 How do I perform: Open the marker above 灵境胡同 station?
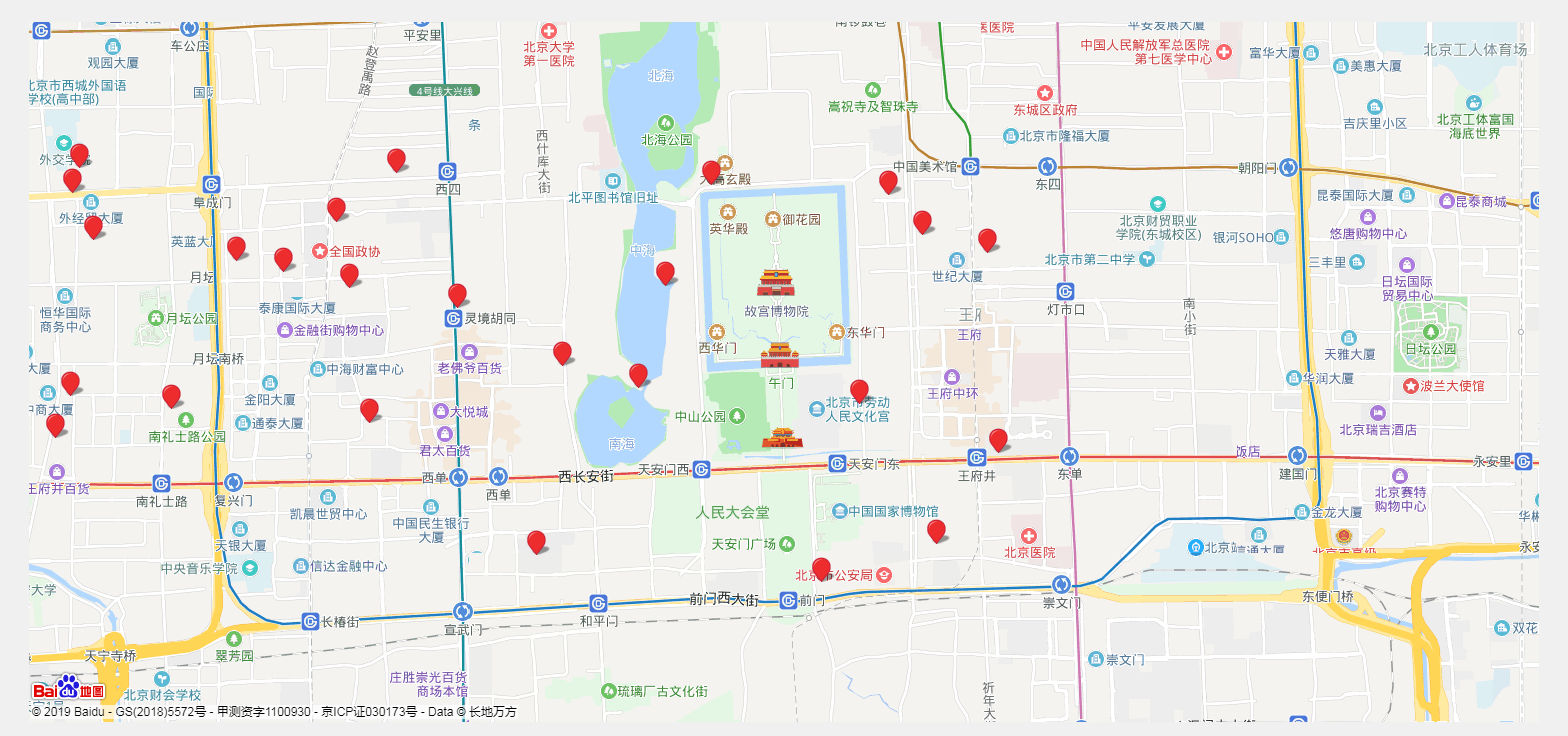coord(457,294)
